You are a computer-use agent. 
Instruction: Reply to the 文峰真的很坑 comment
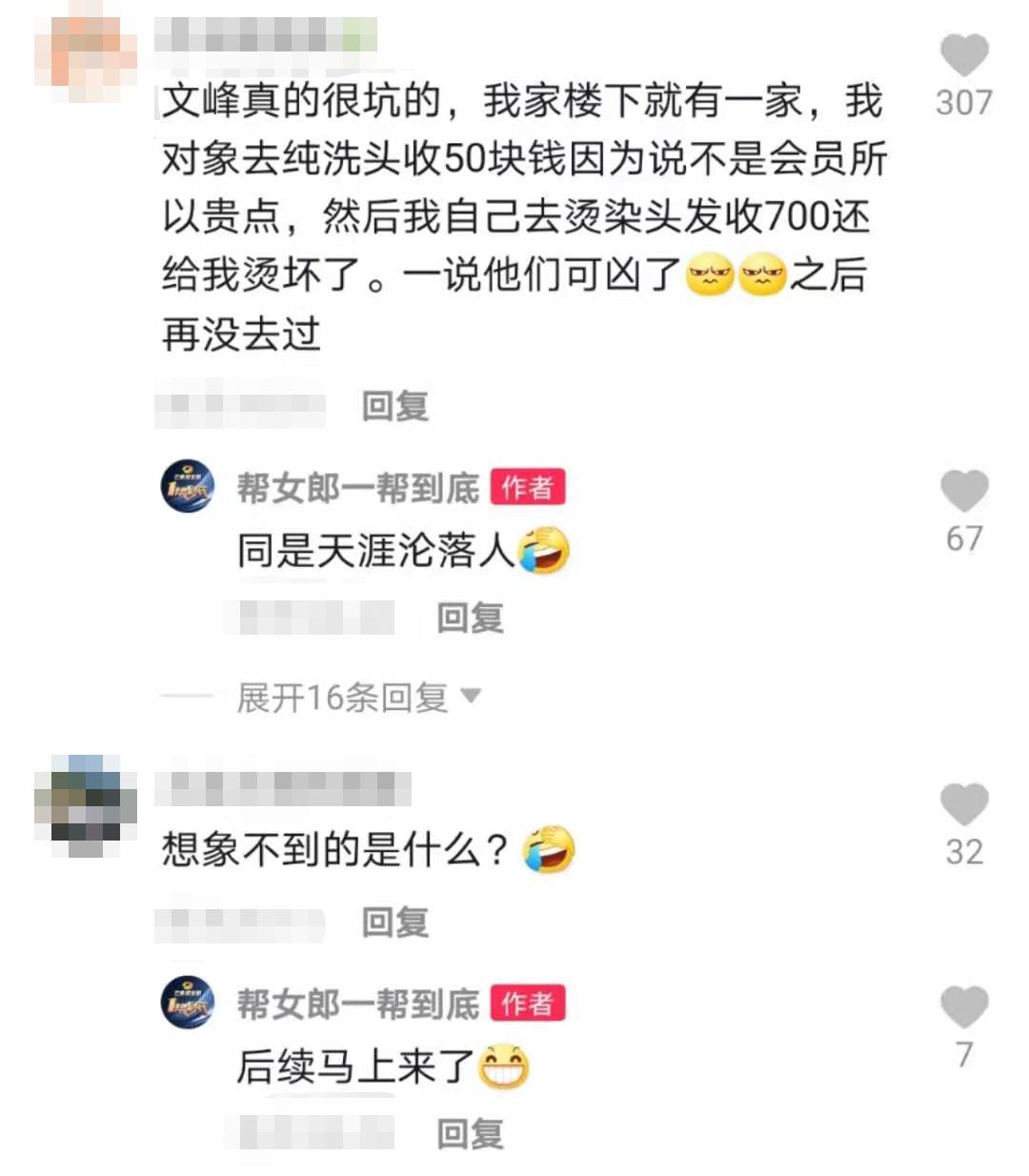(x=394, y=406)
